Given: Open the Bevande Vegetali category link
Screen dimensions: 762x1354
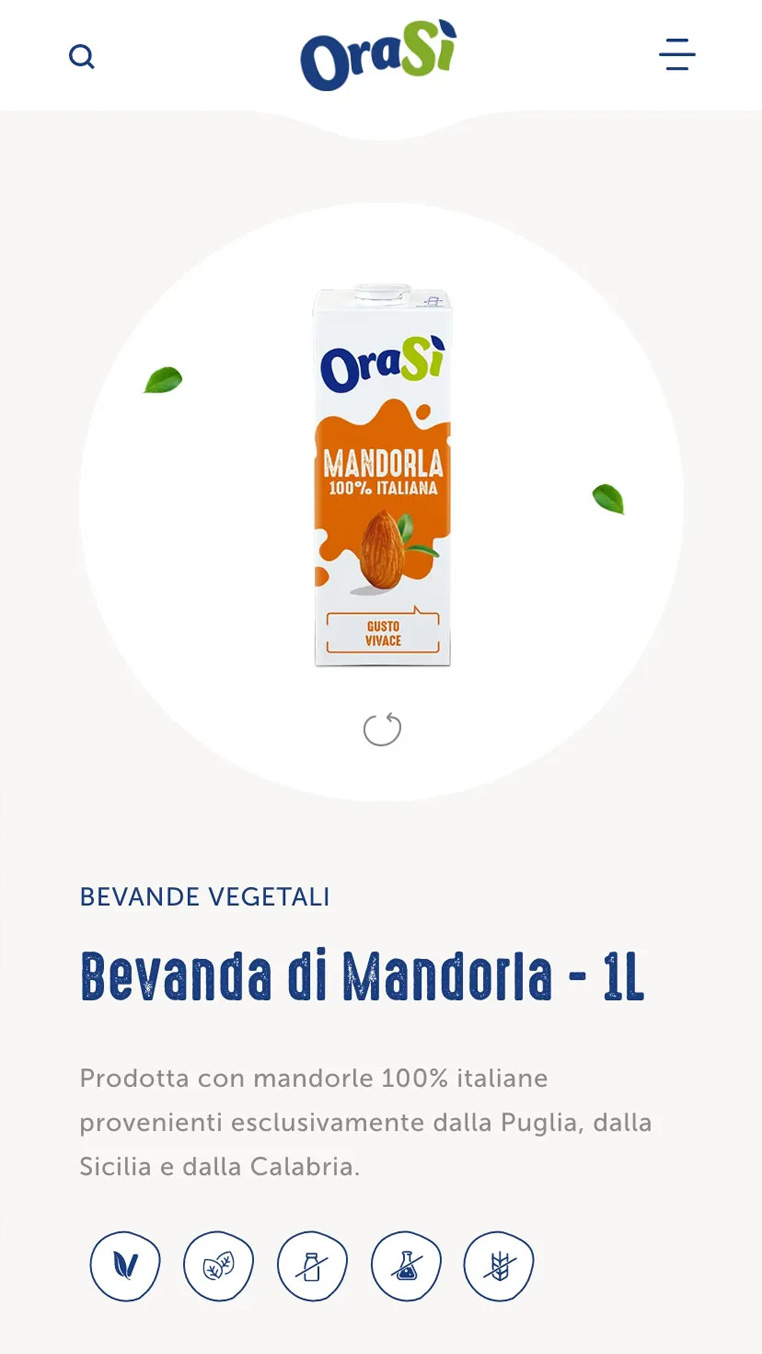Looking at the screenshot, I should click(x=205, y=897).
